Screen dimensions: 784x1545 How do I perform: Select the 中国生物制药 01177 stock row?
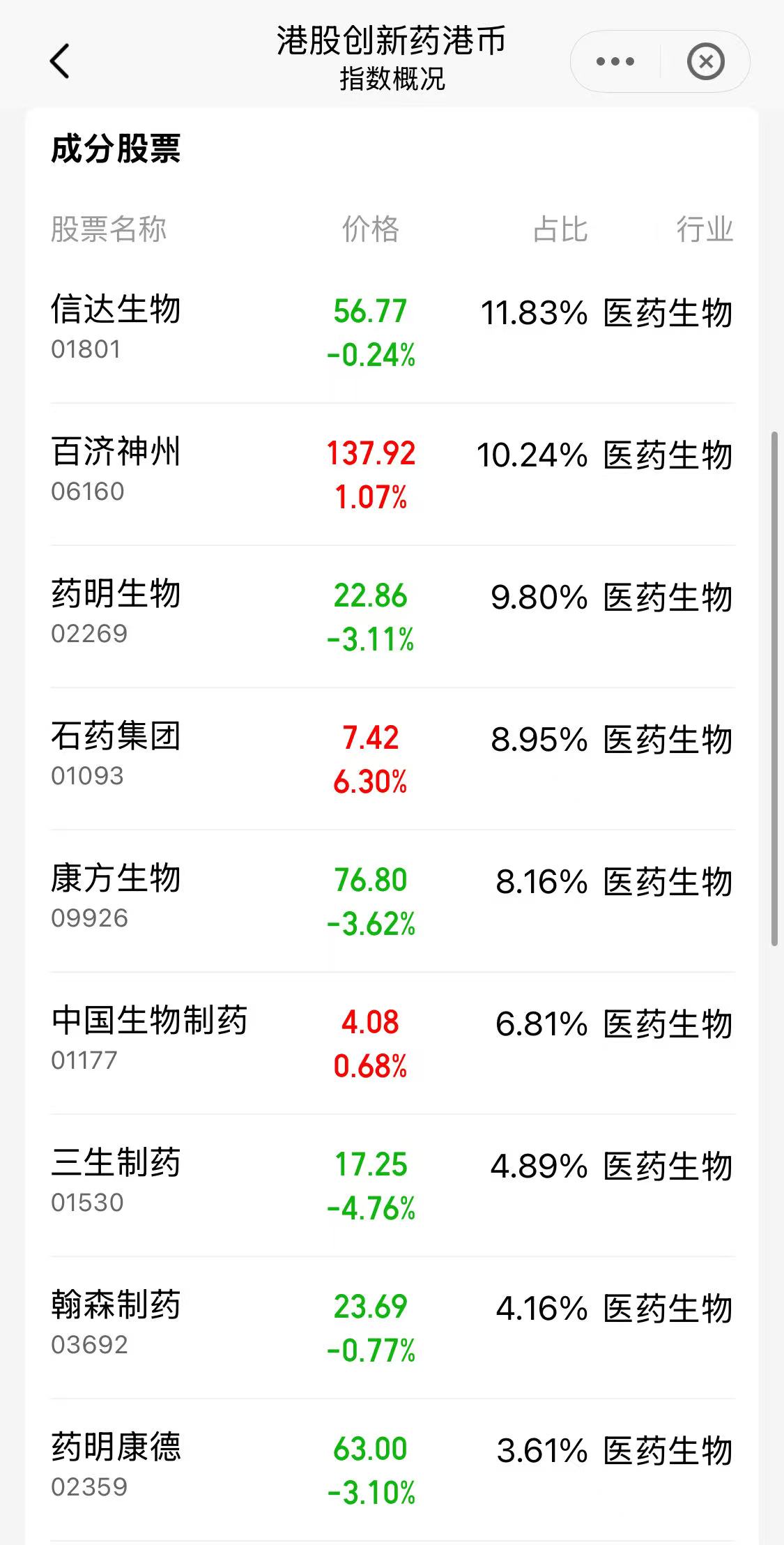tap(392, 1043)
